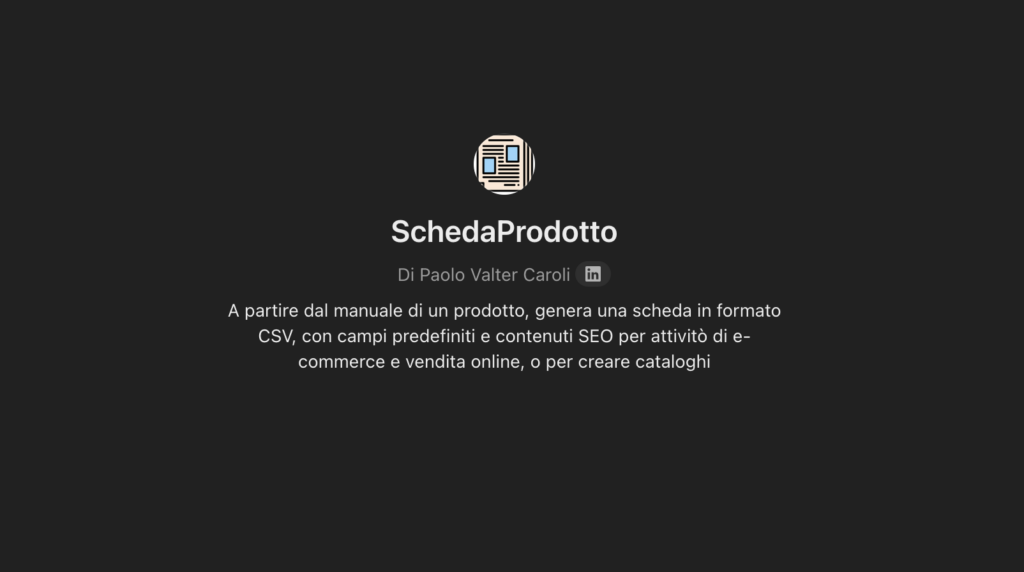This screenshot has width=1024, height=572.
Task: Open Paolo Valter Caroli's LinkedIn profile
Action: point(593,274)
